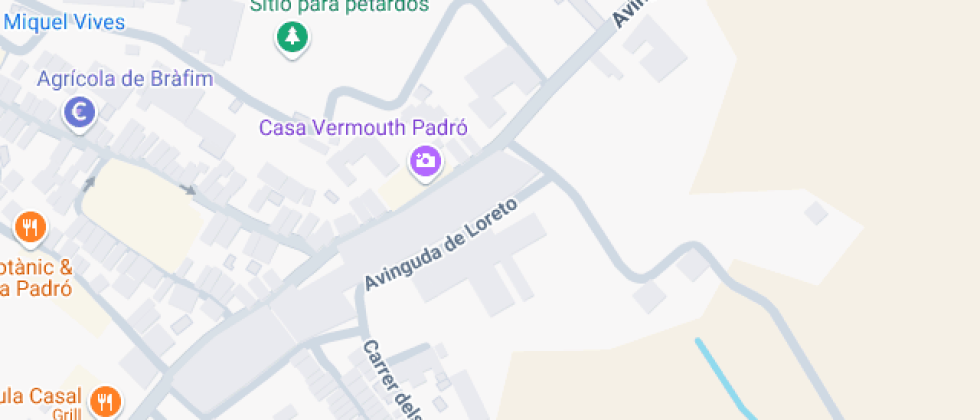Open the Casa Vermouth Padró camera pin
Screen dimensions: 980x420
point(425,160)
